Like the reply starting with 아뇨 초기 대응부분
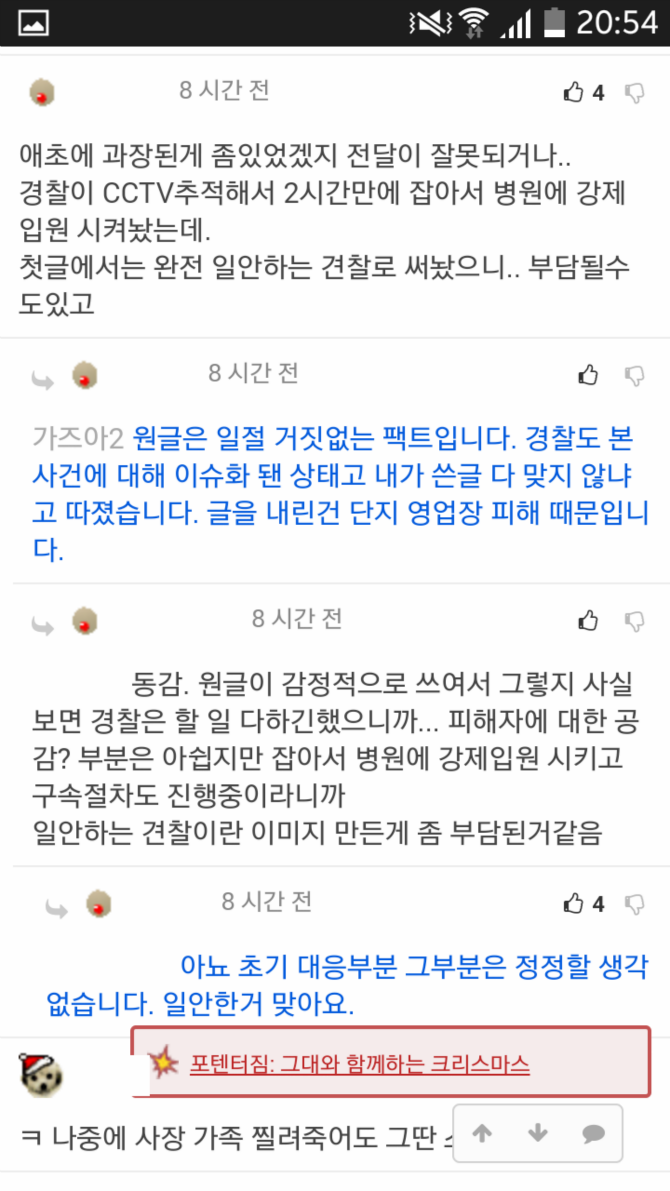Screen dimensions: 670x1191 573,904
